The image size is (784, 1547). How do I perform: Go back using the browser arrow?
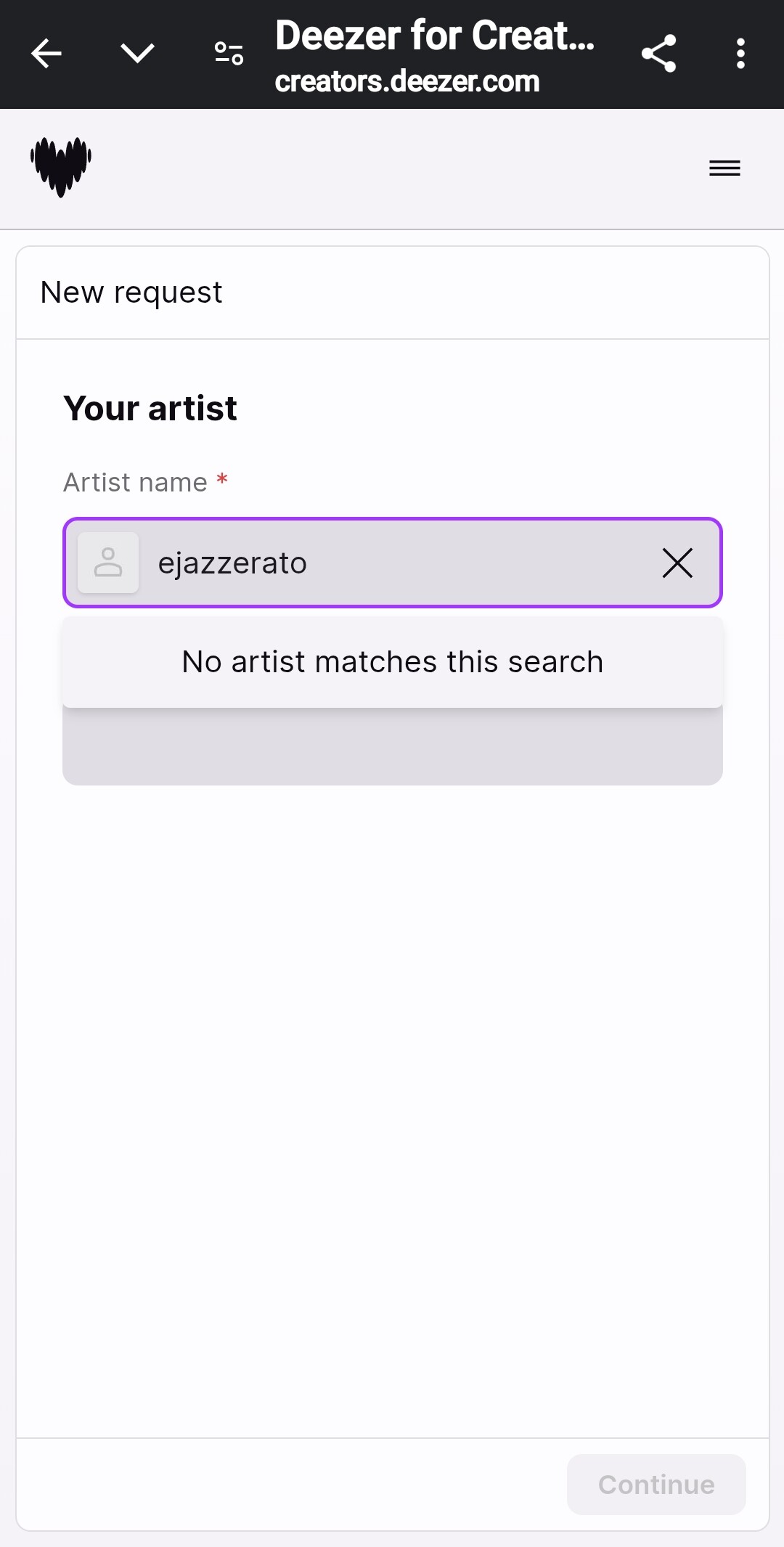click(x=46, y=54)
